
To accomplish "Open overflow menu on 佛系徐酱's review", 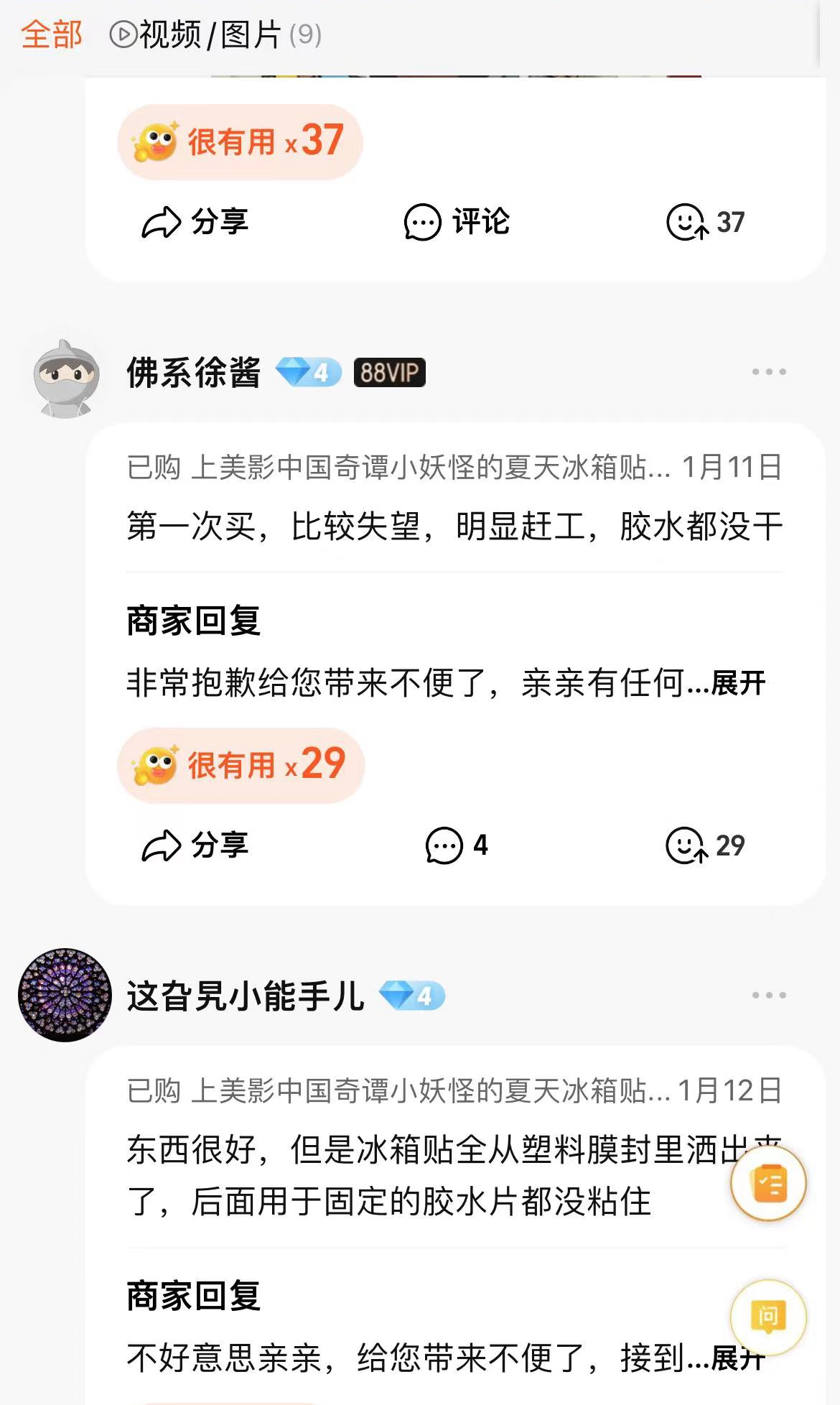I will (768, 372).
